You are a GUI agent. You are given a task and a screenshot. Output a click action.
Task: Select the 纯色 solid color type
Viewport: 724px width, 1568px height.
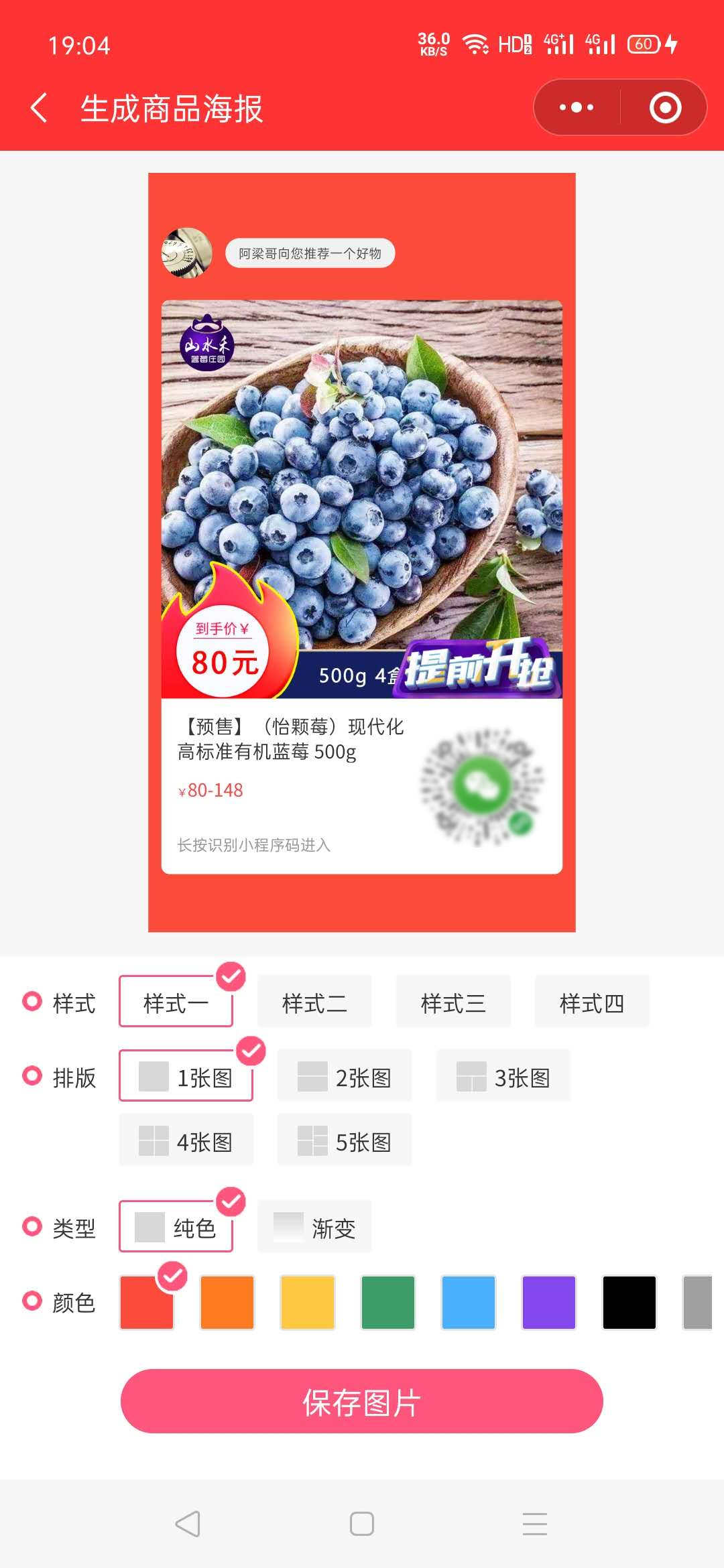176,1226
